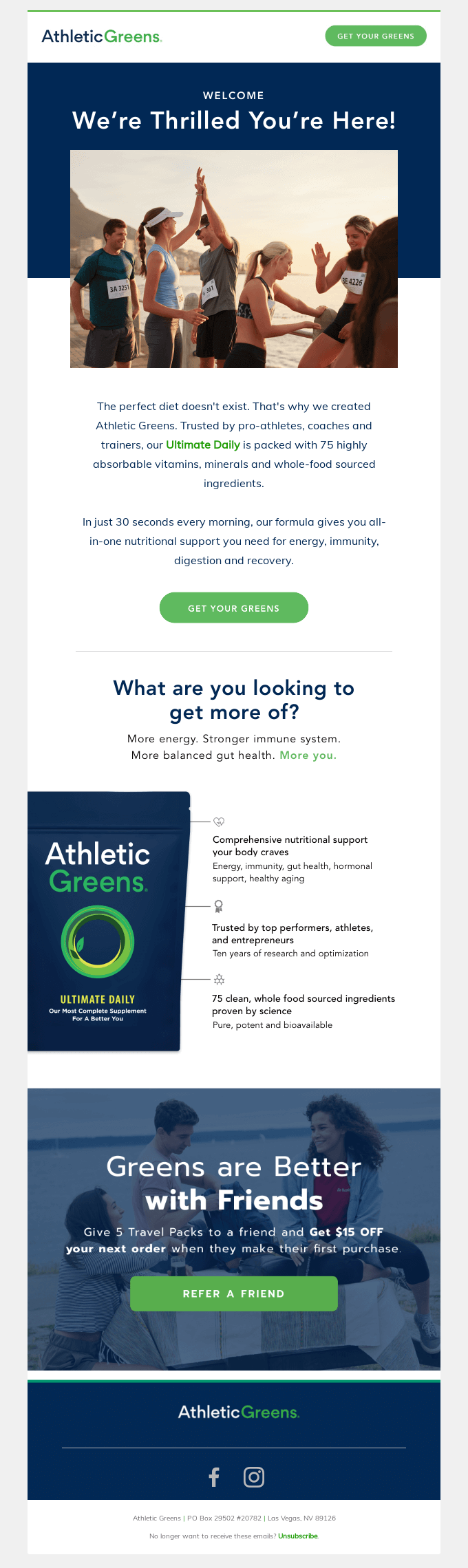Open the Facebook icon in the footer
The height and width of the screenshot is (1568, 468).
pos(214,1476)
